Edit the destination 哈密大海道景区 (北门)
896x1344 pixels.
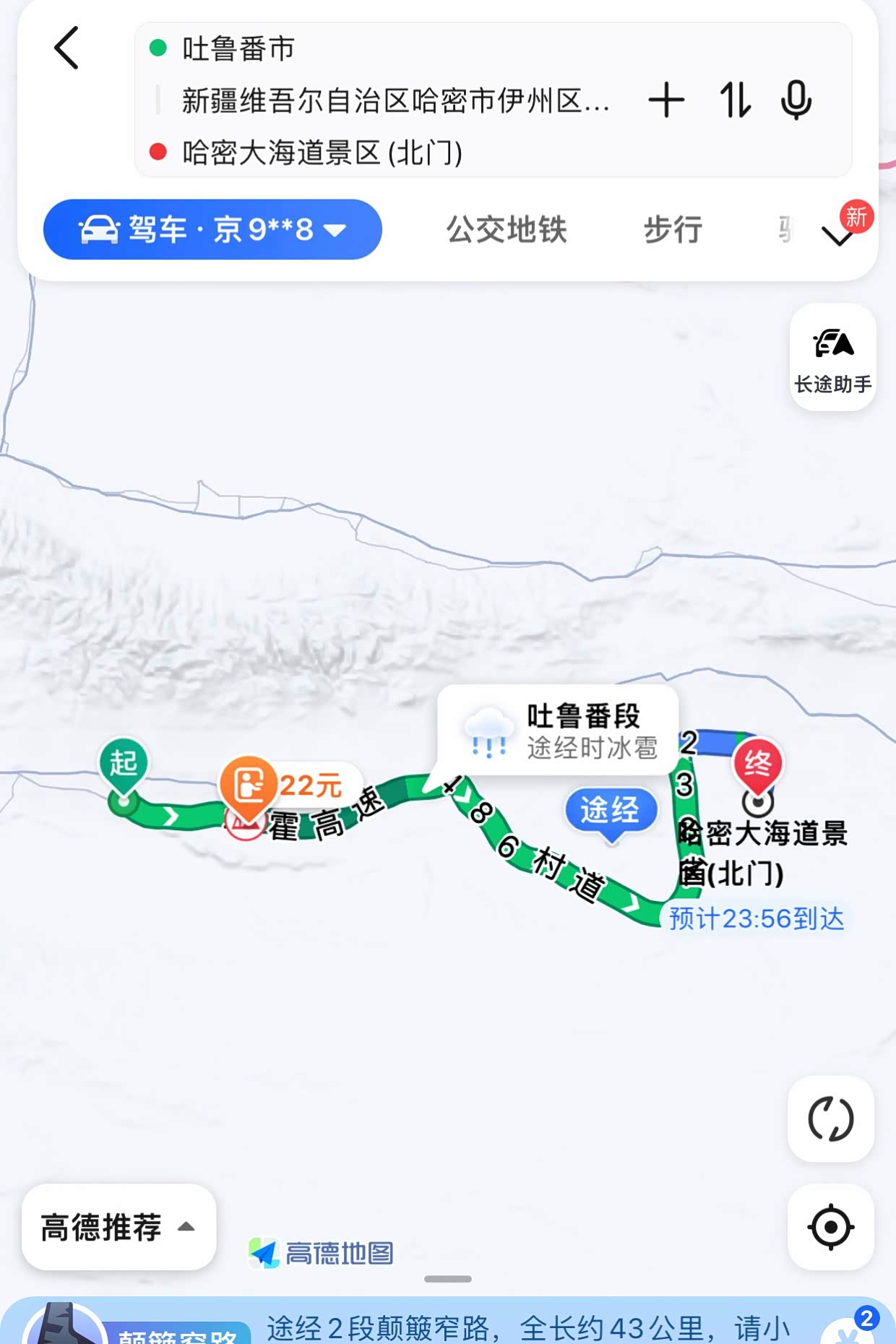click(x=322, y=152)
